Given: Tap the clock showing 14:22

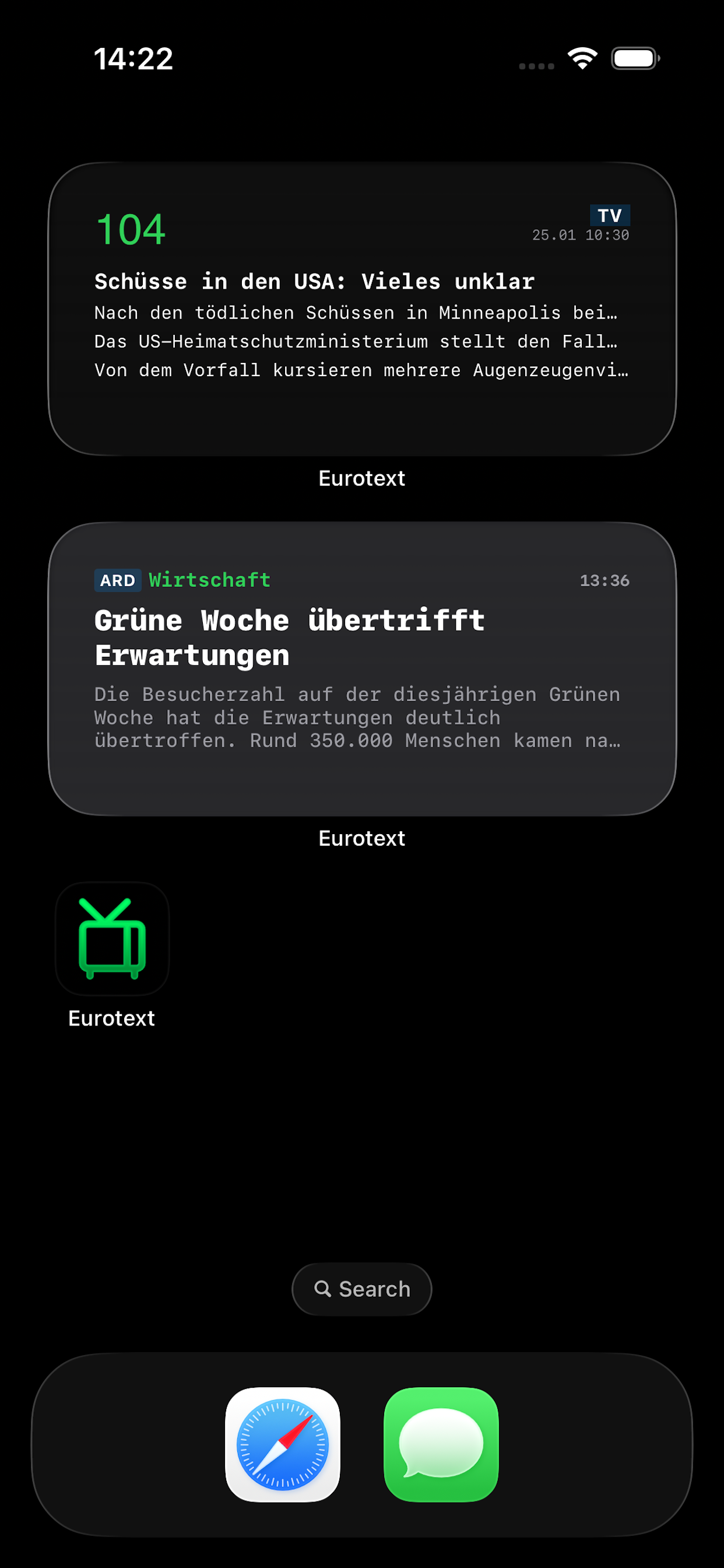Looking at the screenshot, I should coord(135,58).
